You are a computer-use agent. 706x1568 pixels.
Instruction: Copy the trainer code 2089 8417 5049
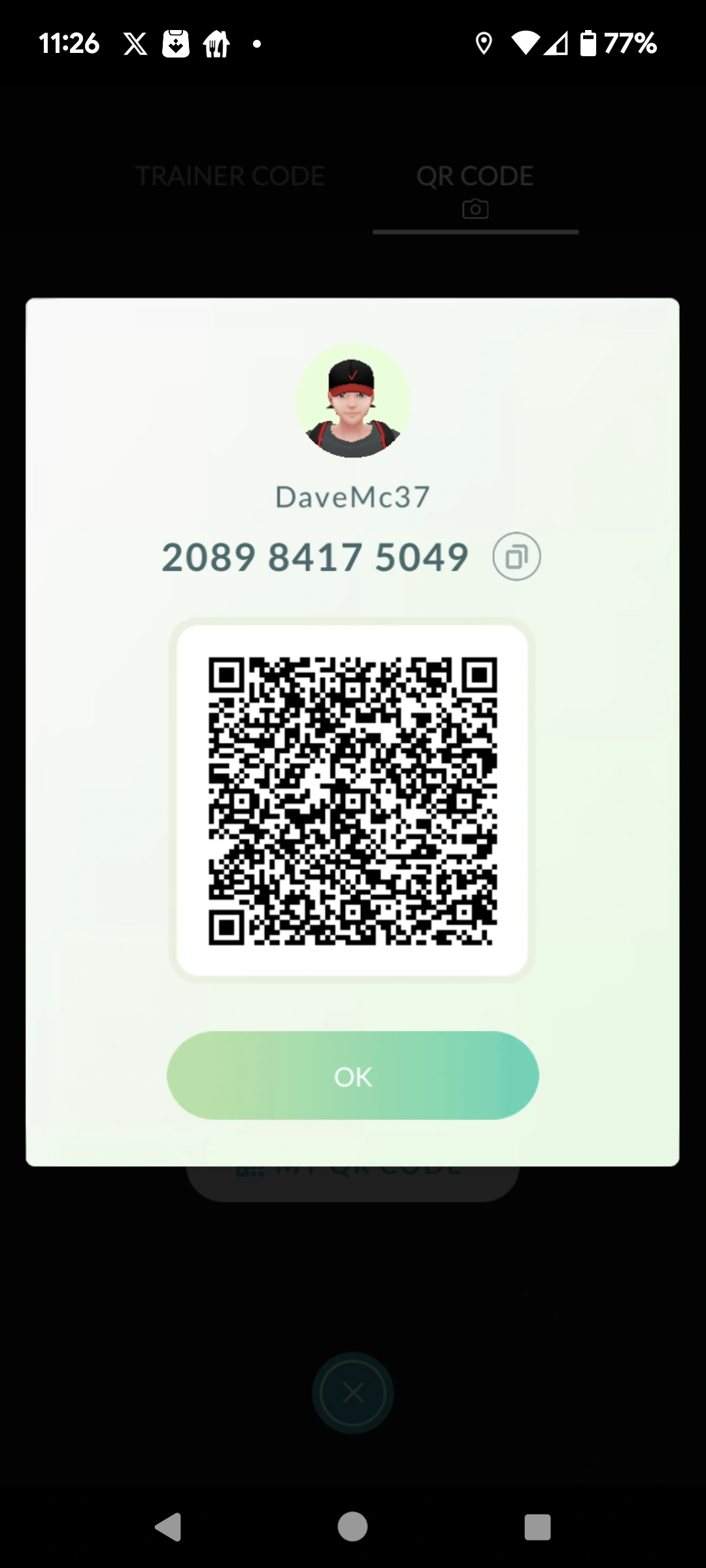tap(516, 557)
